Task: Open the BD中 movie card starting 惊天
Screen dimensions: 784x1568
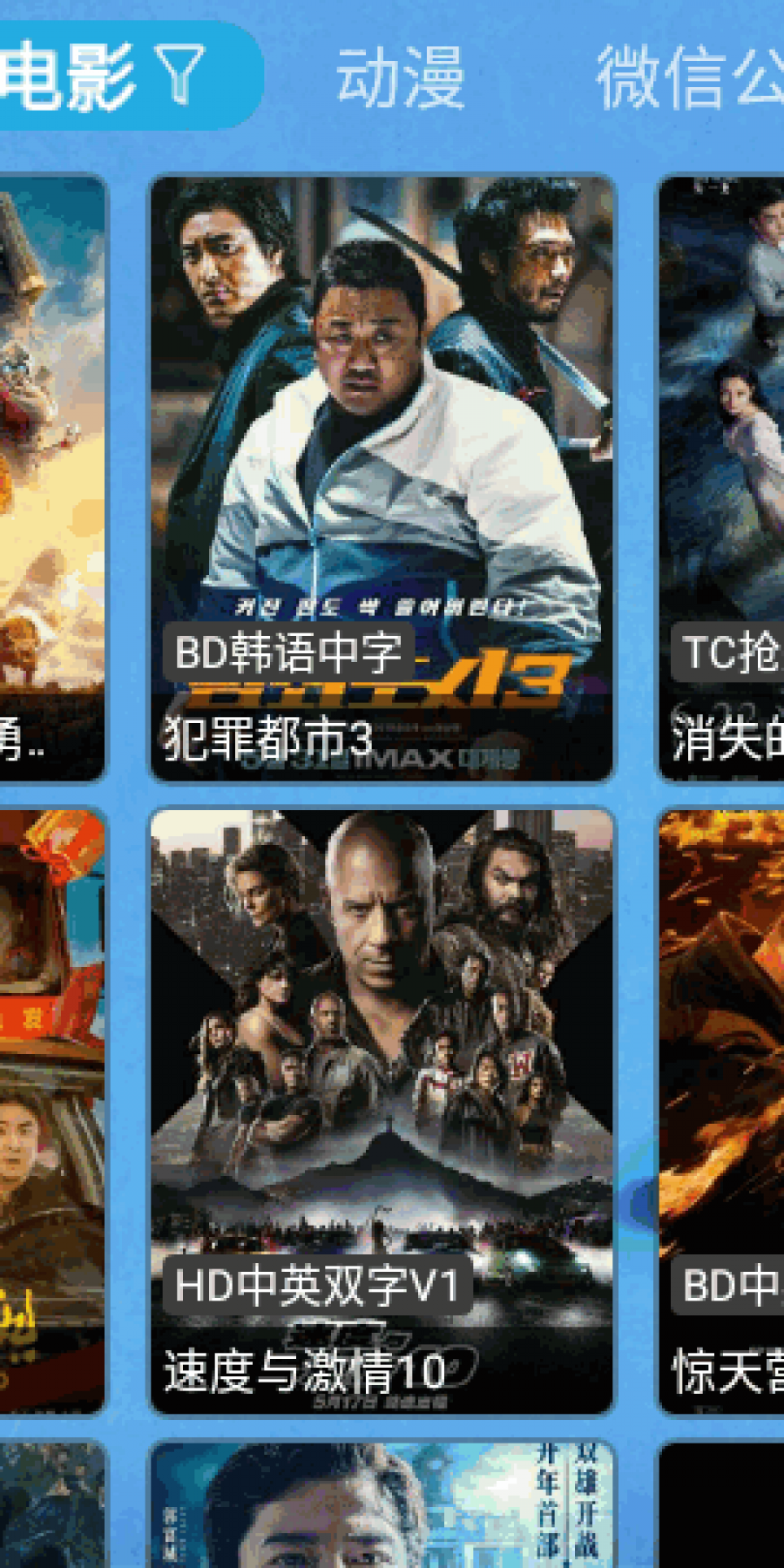Action: tap(721, 1111)
